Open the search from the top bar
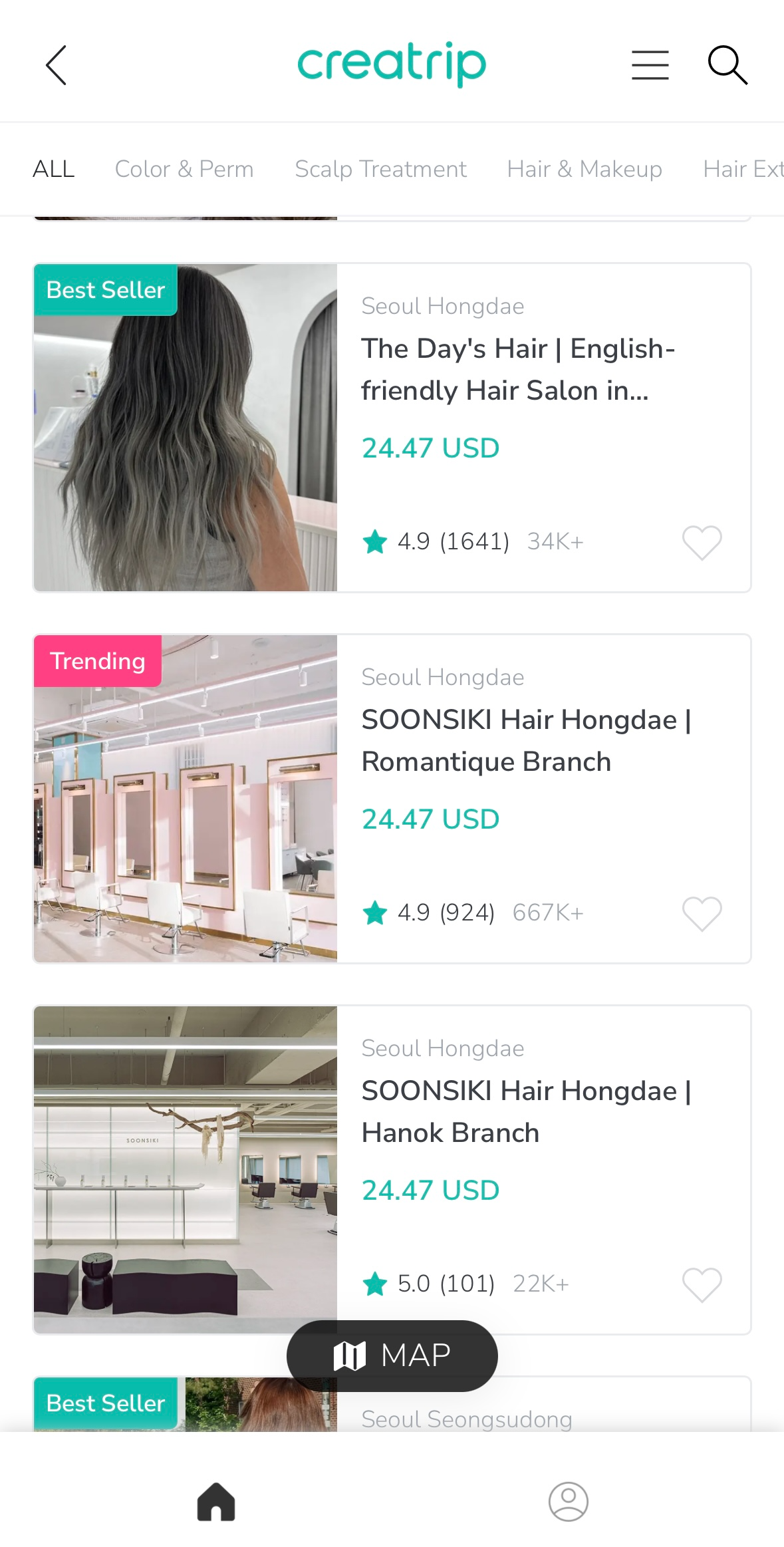This screenshot has width=784, height=1547. tap(727, 65)
